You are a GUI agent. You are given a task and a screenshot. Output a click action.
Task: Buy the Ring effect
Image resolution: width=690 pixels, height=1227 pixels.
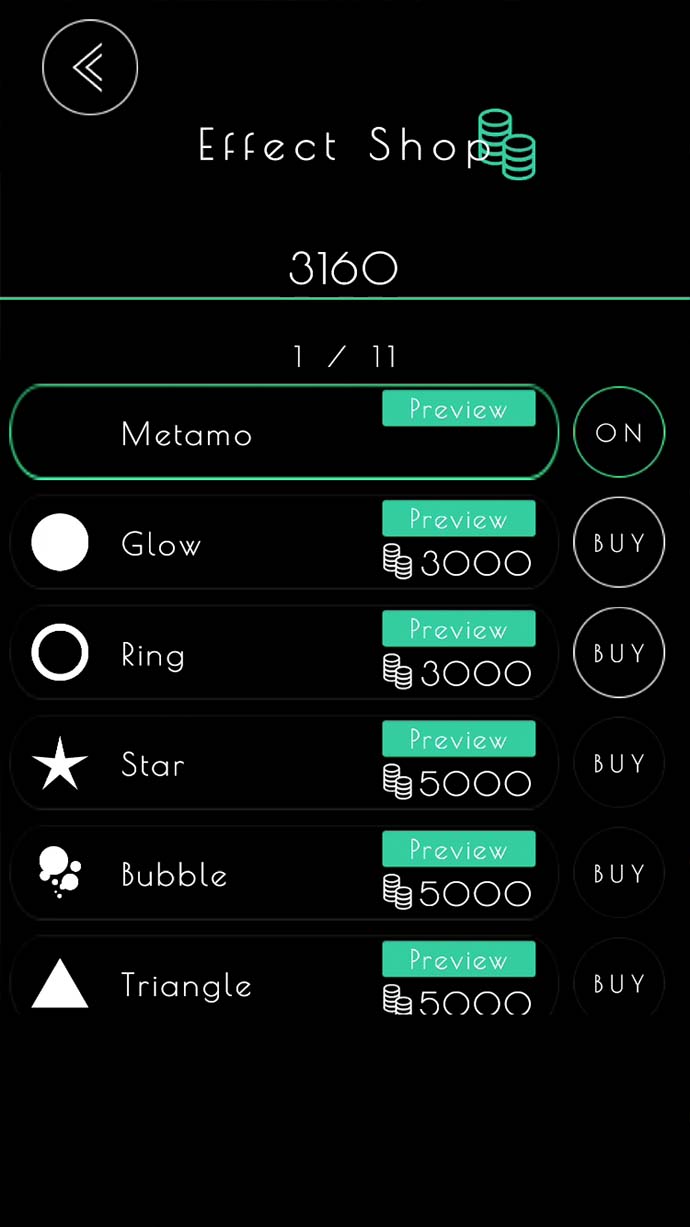coord(619,652)
